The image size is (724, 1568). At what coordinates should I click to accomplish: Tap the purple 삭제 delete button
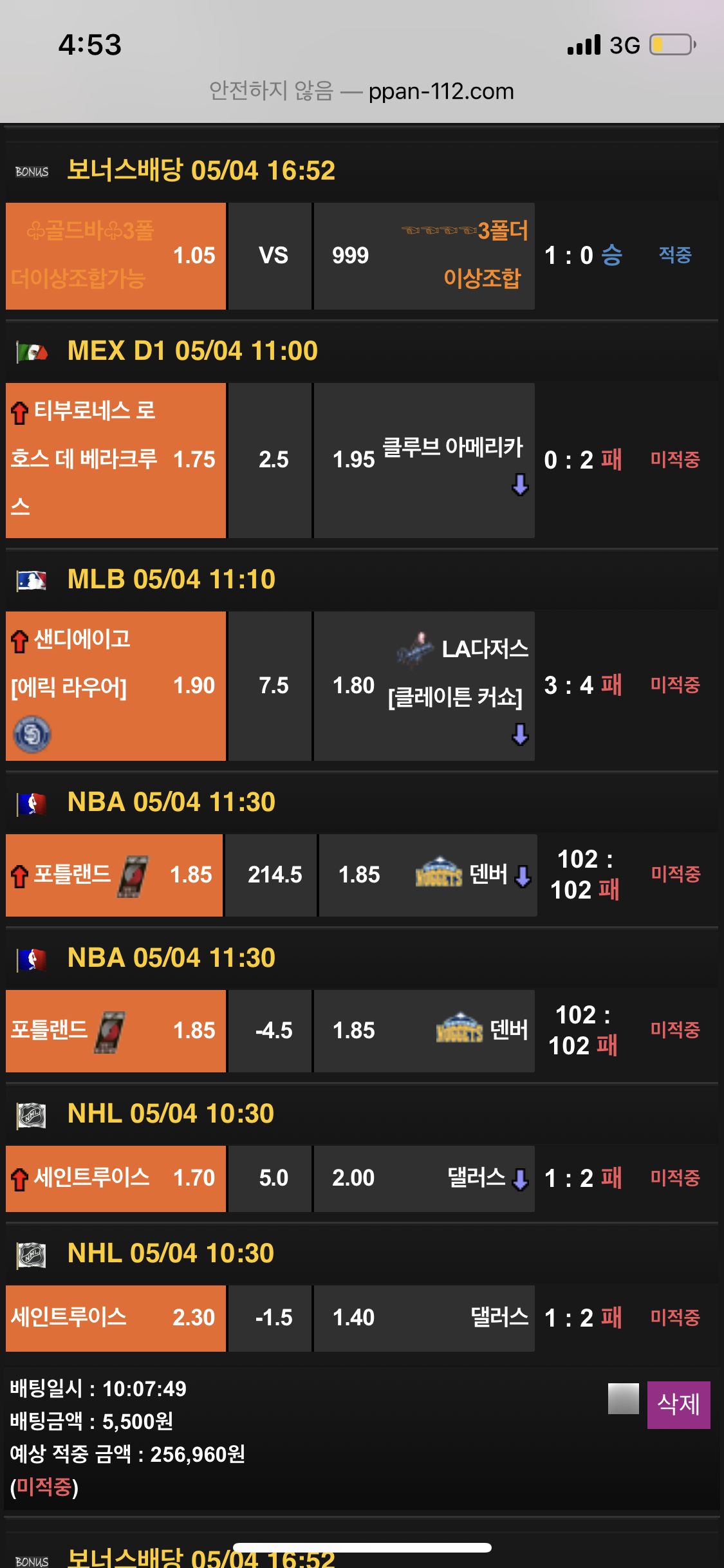pos(678,1404)
